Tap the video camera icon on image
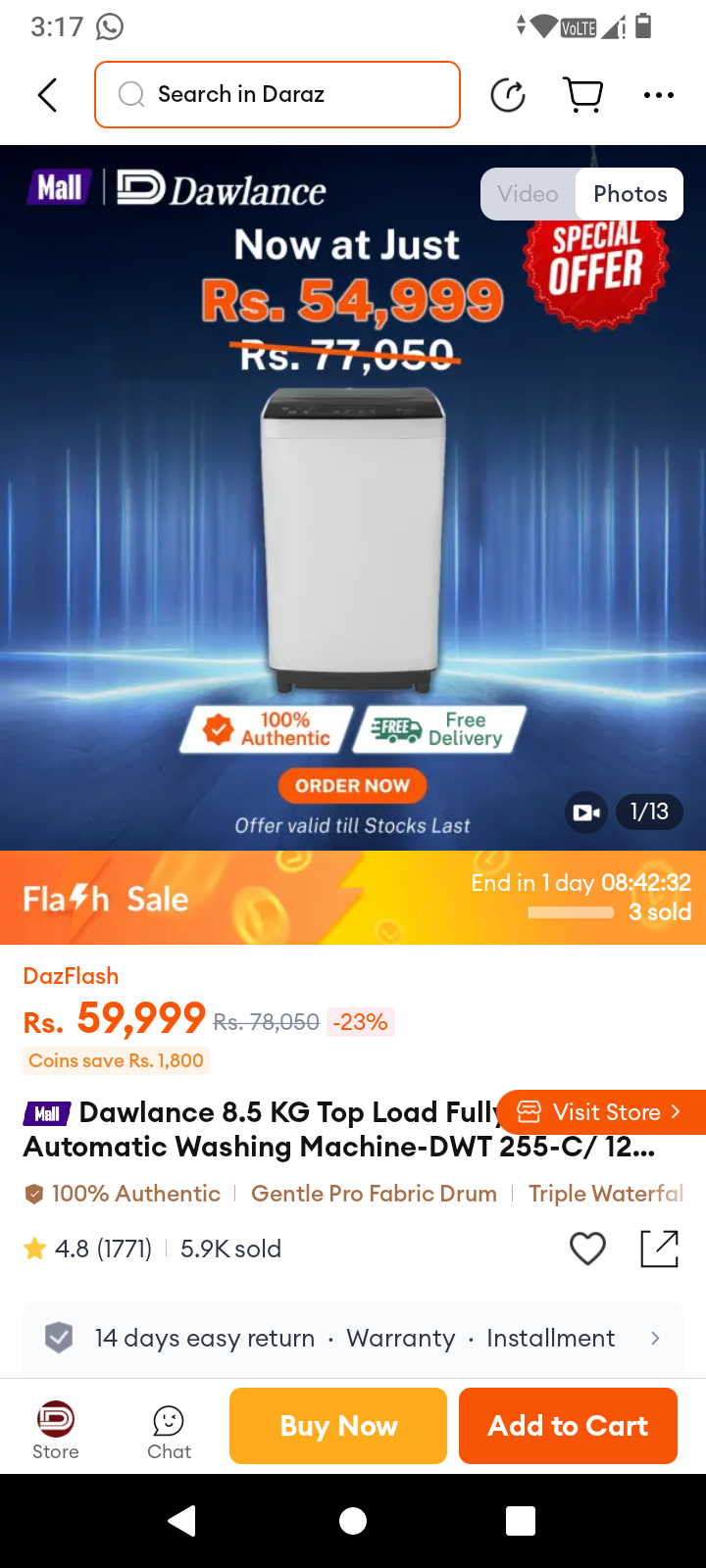This screenshot has width=706, height=1568. click(x=586, y=812)
